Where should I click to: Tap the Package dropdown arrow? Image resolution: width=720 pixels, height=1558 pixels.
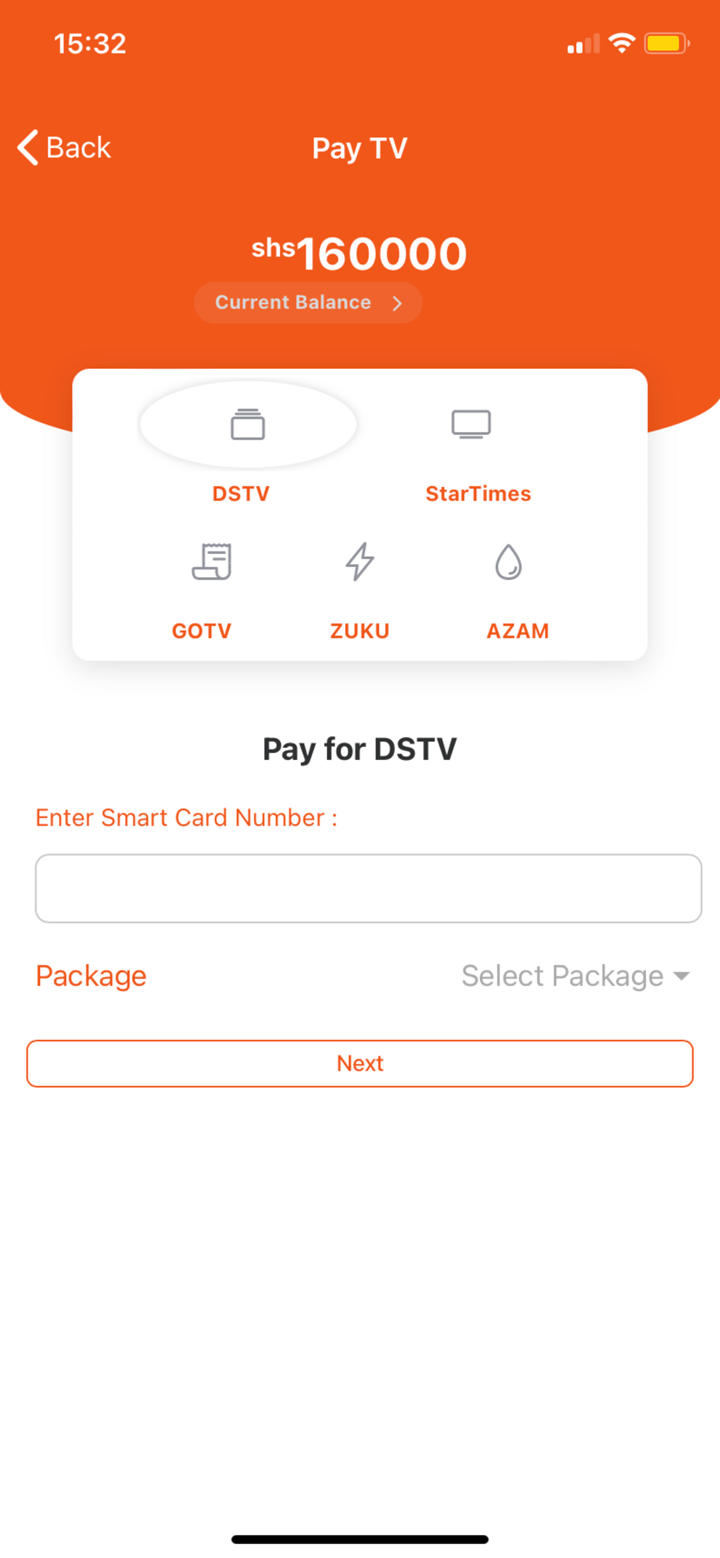point(681,975)
